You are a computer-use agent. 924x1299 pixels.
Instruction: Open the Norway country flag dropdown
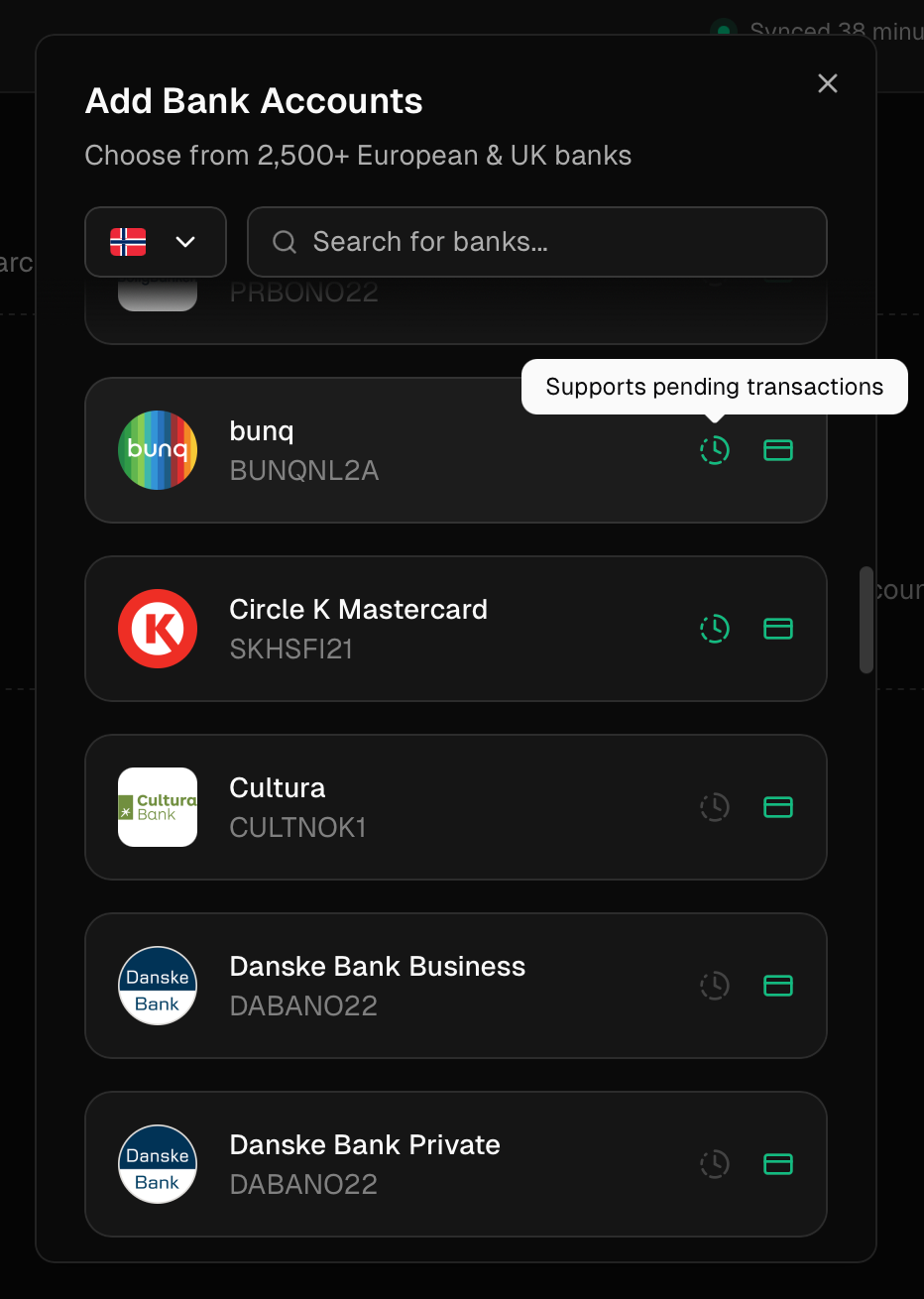[x=156, y=242]
